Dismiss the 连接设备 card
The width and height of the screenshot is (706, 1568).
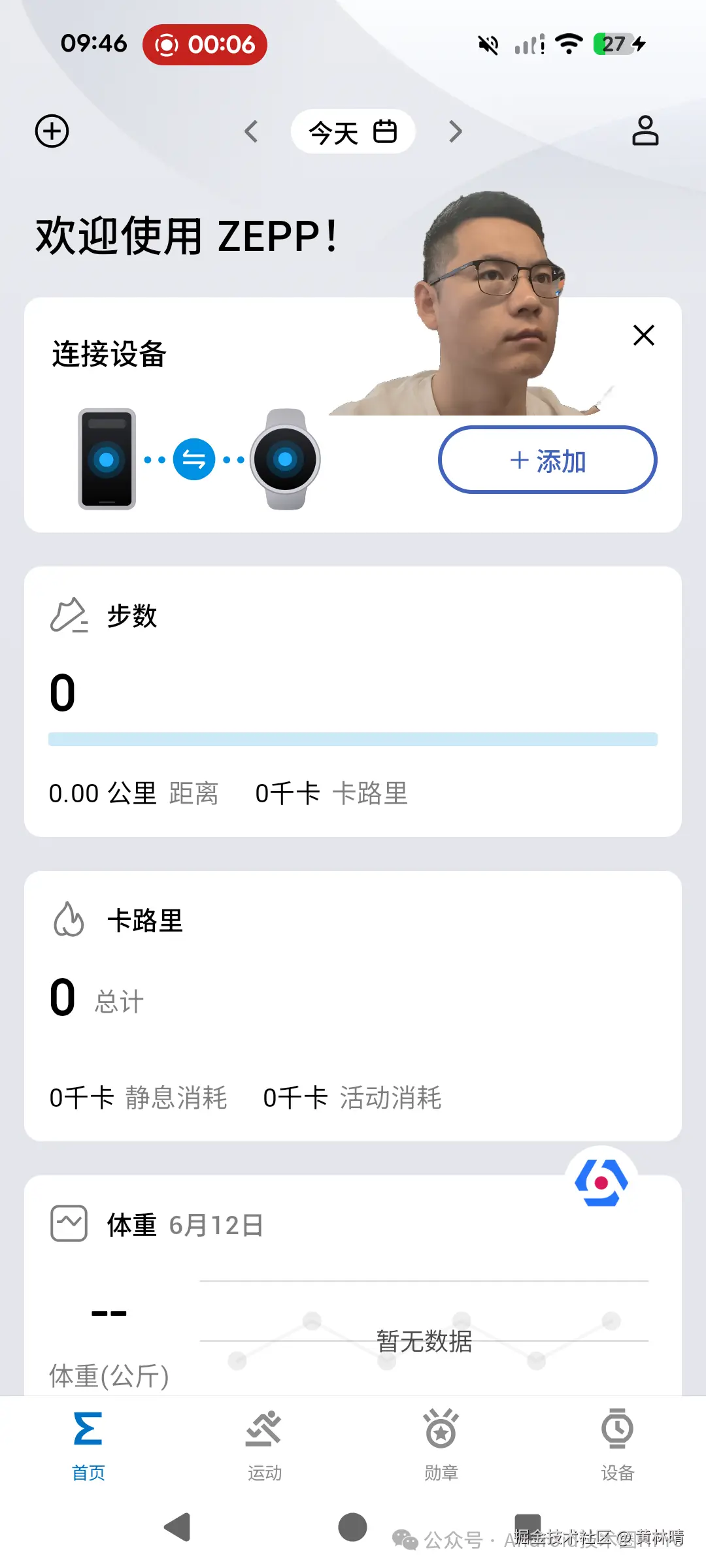[x=644, y=335]
